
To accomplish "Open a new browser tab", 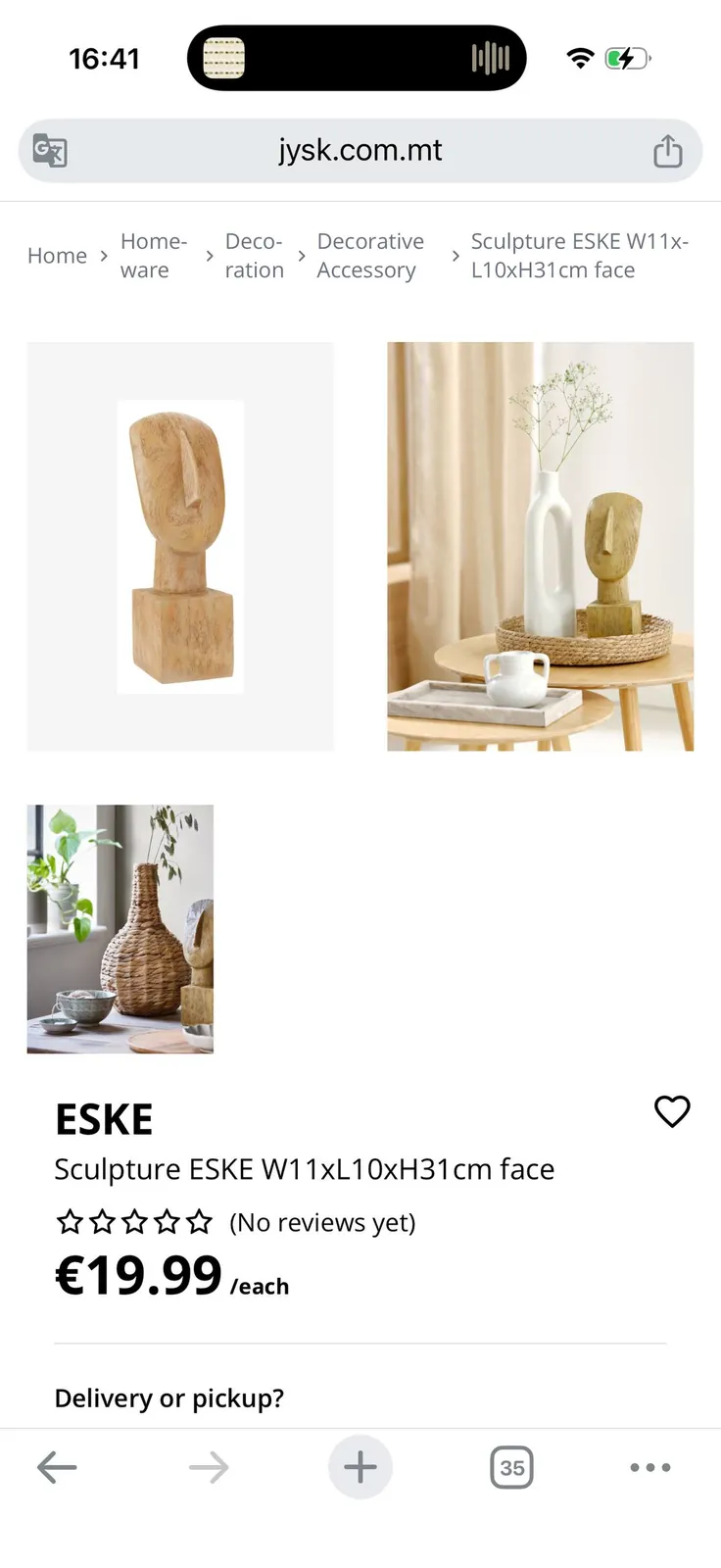I will (360, 1467).
